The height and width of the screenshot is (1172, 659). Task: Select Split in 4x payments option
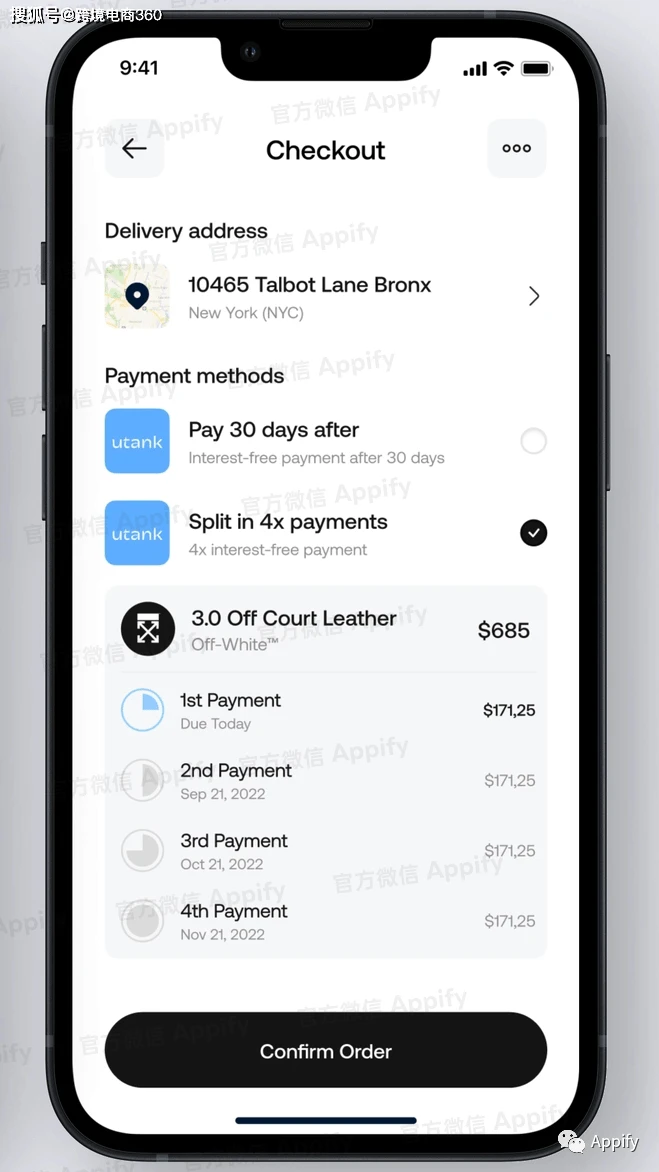[x=533, y=533]
